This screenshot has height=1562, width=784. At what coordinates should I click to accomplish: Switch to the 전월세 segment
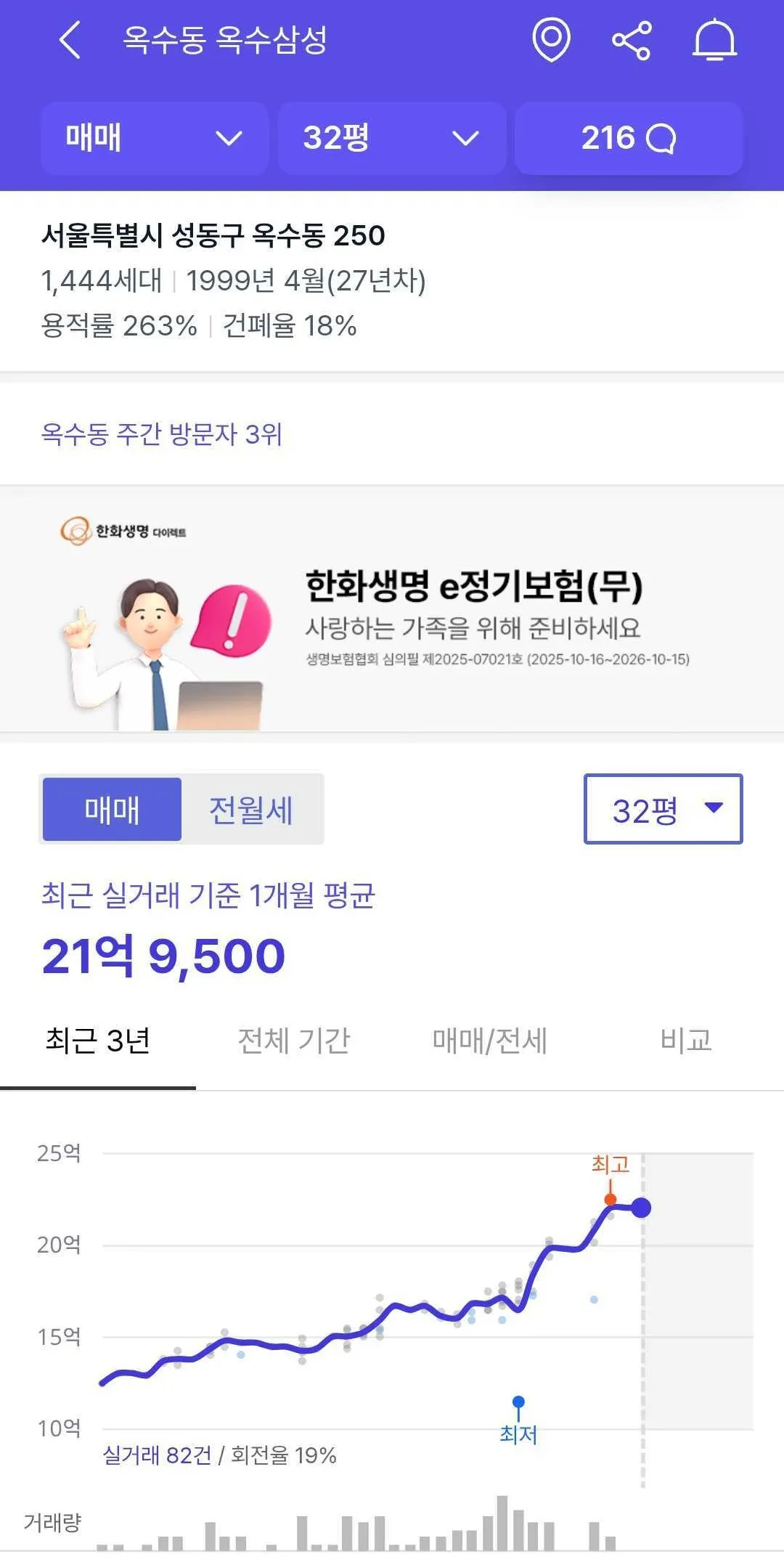251,810
